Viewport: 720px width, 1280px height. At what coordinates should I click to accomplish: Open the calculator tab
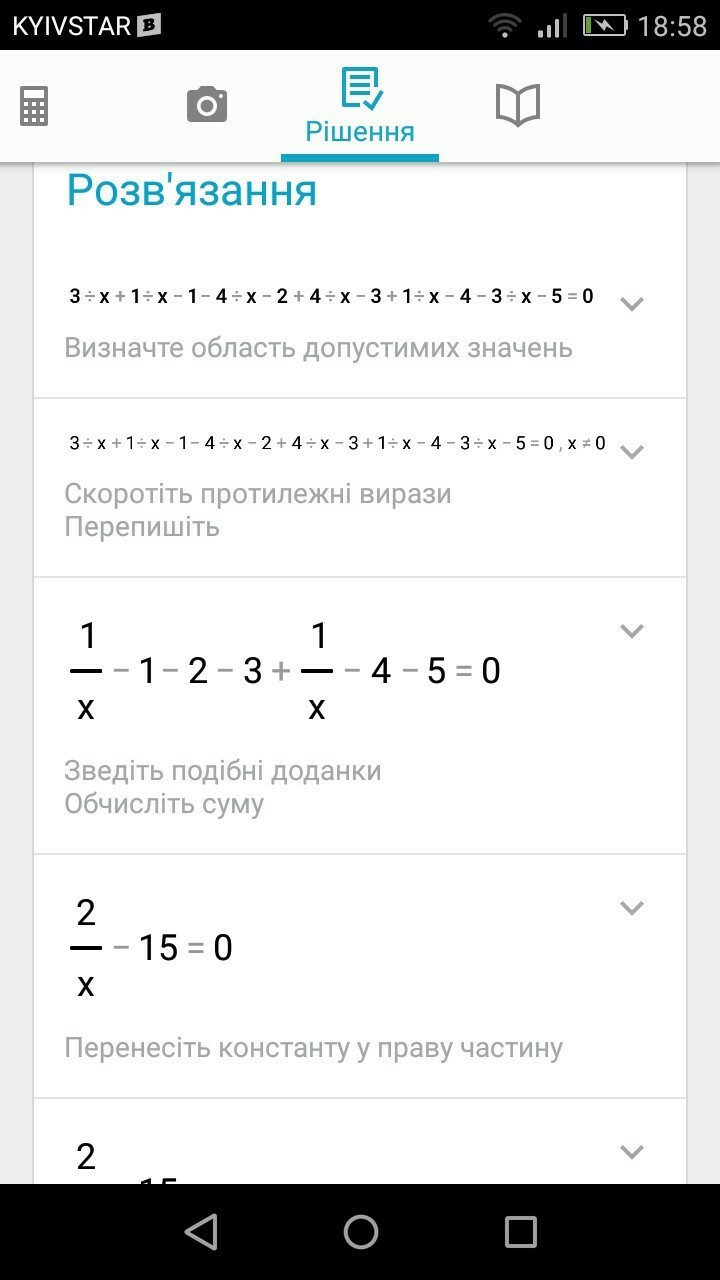click(34, 105)
